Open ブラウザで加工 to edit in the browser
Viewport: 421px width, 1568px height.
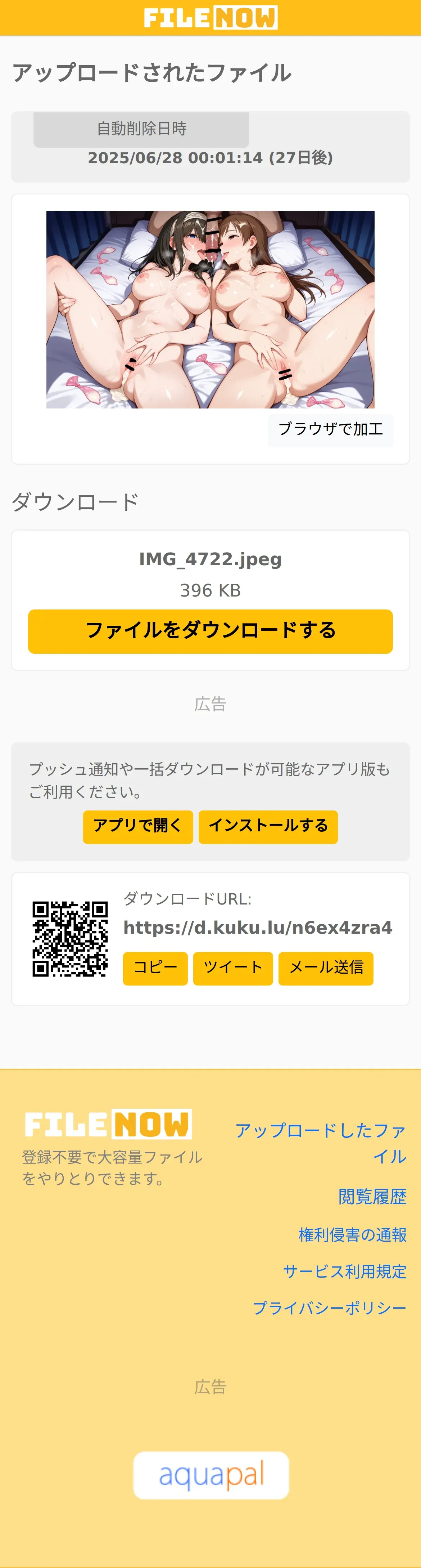pos(330,430)
